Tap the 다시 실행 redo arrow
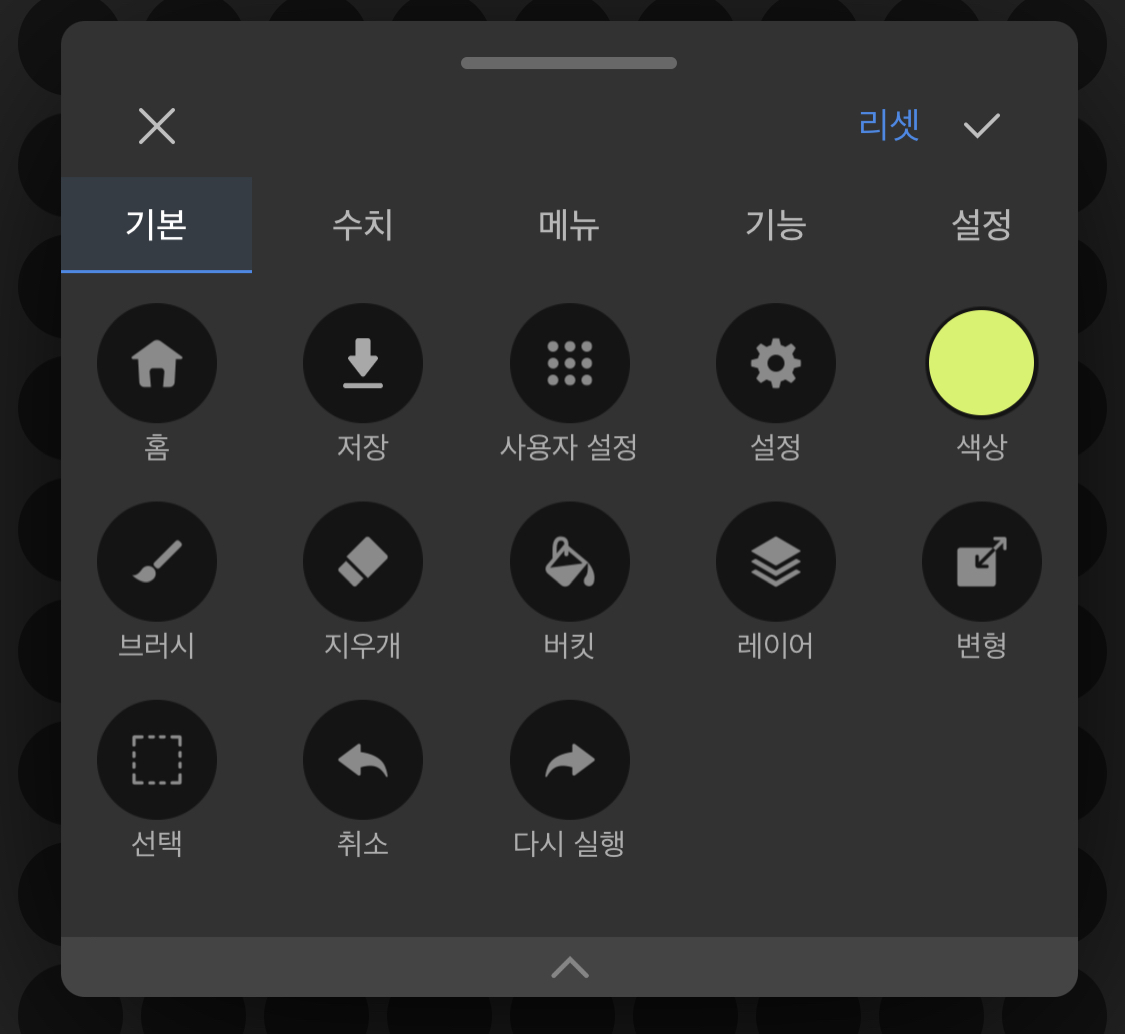Screen dimensions: 1125x1034 (x=569, y=760)
